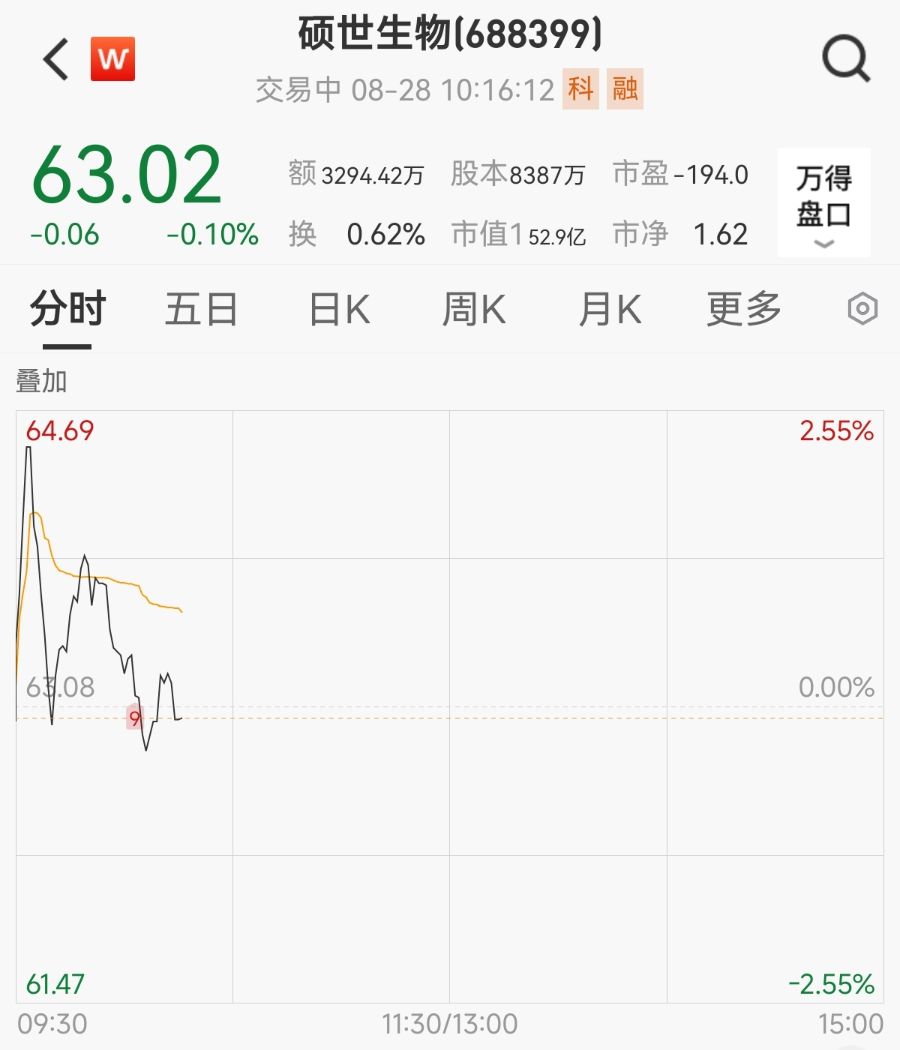
Task: Select the 日K chart tab
Action: 339,310
